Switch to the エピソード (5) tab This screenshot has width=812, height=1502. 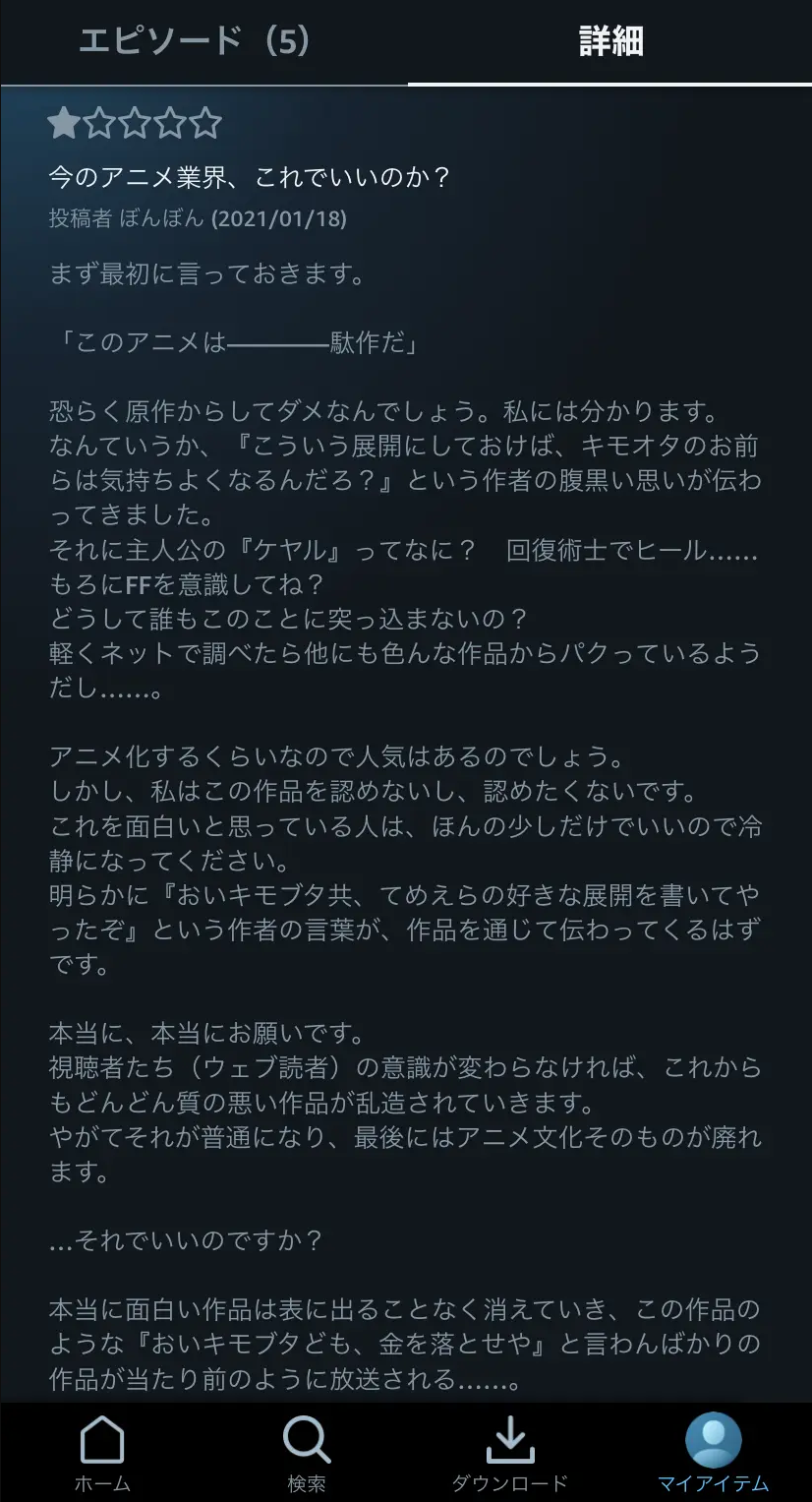click(195, 41)
